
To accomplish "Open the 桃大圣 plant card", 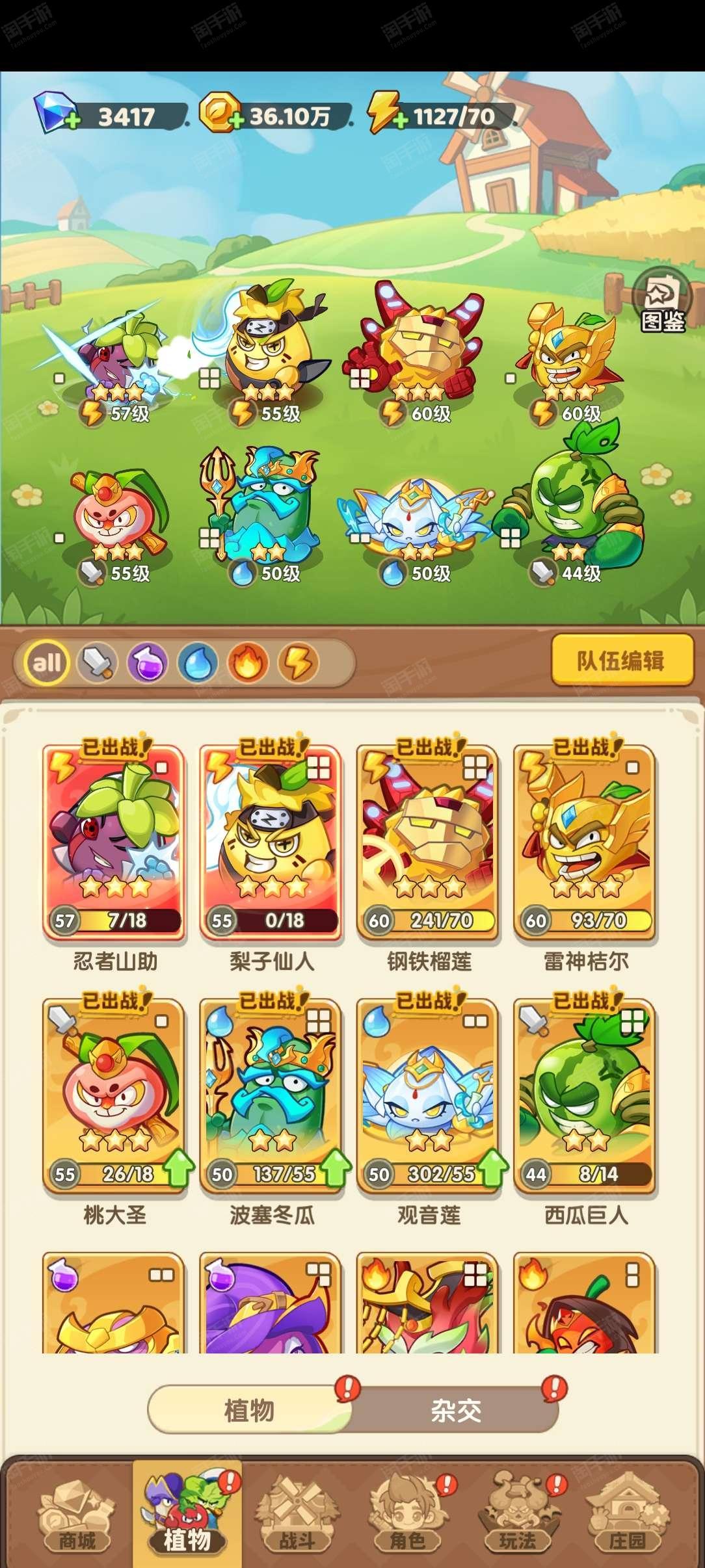I will point(114,1095).
